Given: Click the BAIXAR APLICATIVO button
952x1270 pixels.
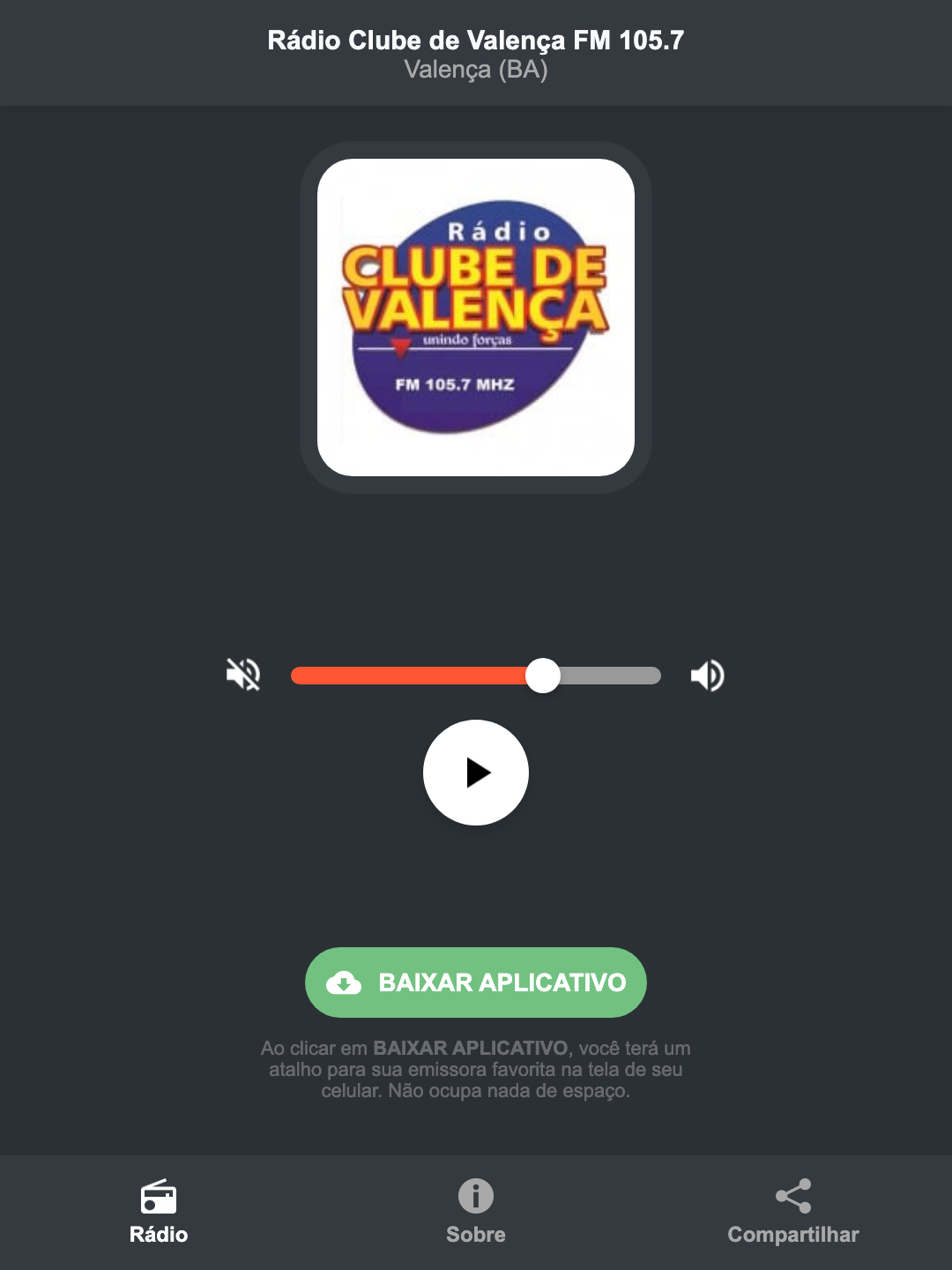Looking at the screenshot, I should click(x=475, y=982).
